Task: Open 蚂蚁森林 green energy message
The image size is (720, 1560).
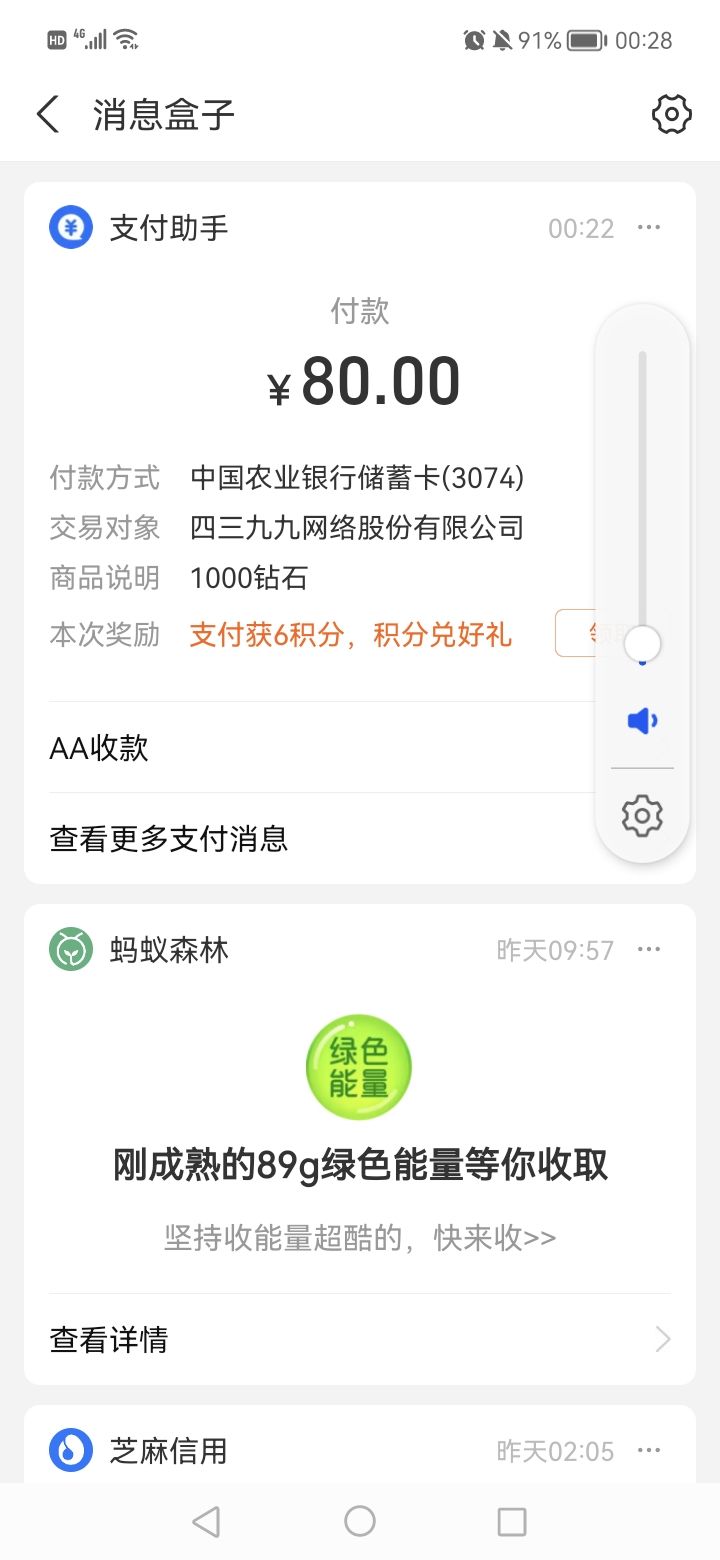Action: tap(360, 1165)
